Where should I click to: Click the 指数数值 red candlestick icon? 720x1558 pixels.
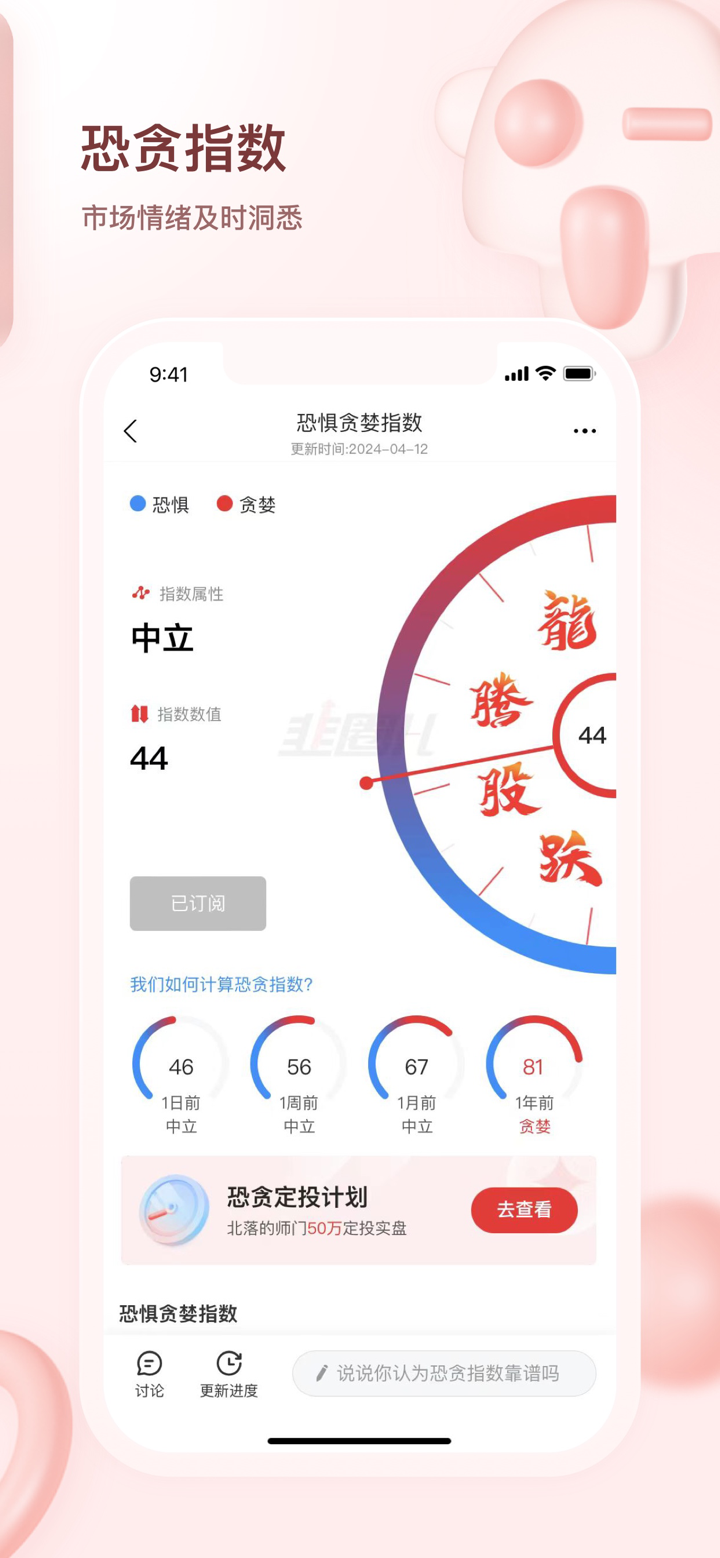tap(141, 713)
